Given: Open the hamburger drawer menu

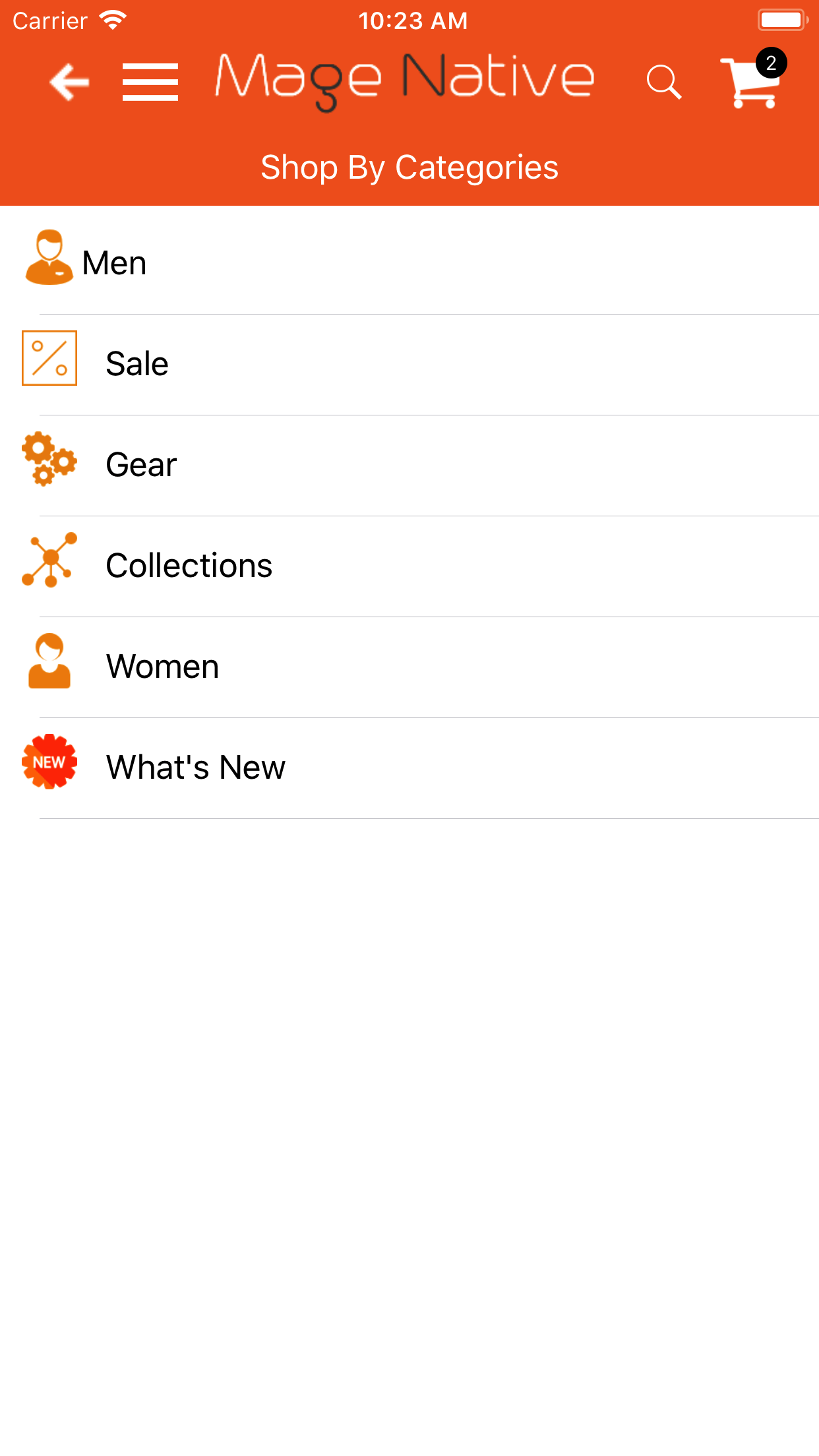Looking at the screenshot, I should (150, 82).
